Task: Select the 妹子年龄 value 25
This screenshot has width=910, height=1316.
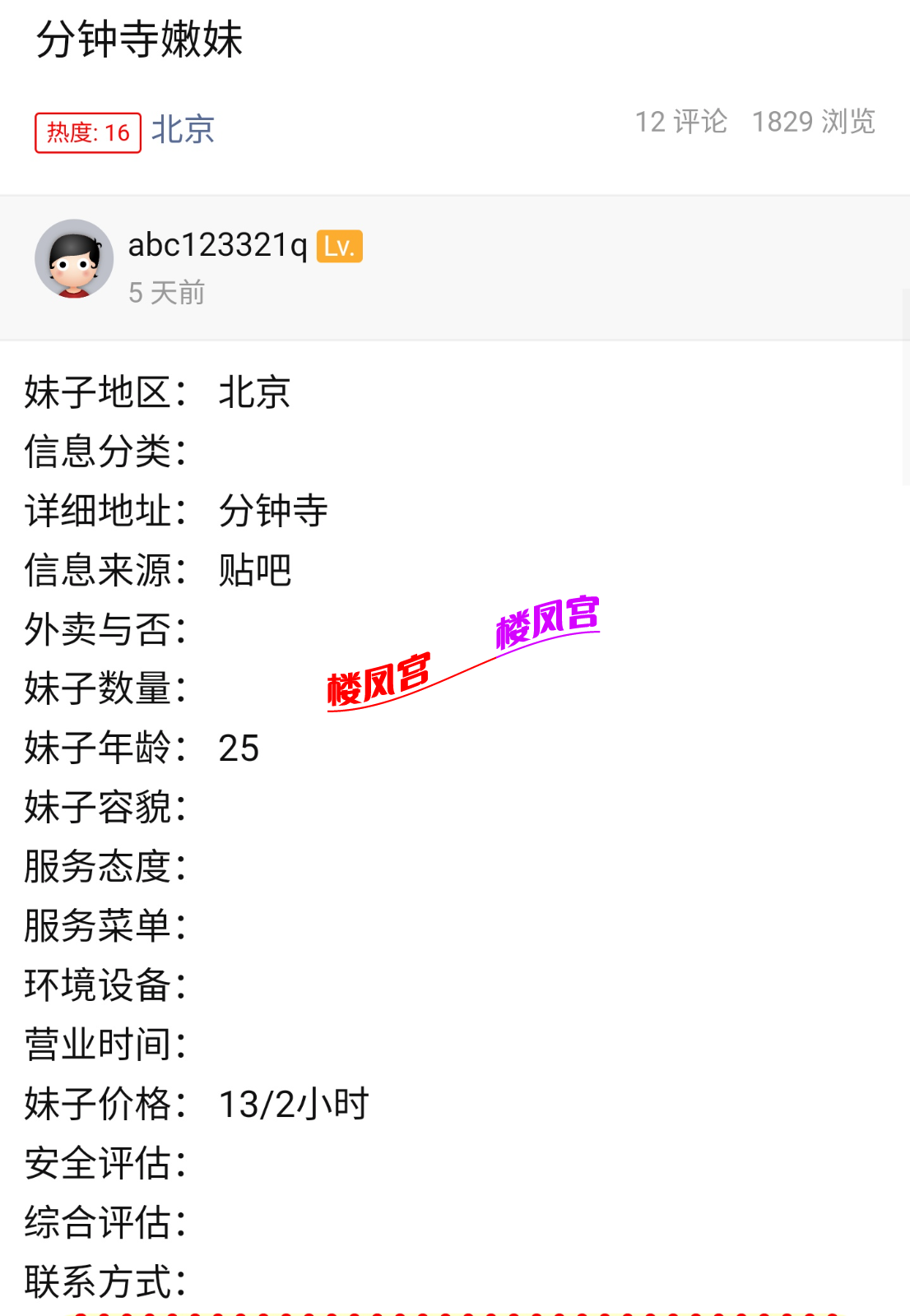Action: pyautogui.click(x=238, y=749)
